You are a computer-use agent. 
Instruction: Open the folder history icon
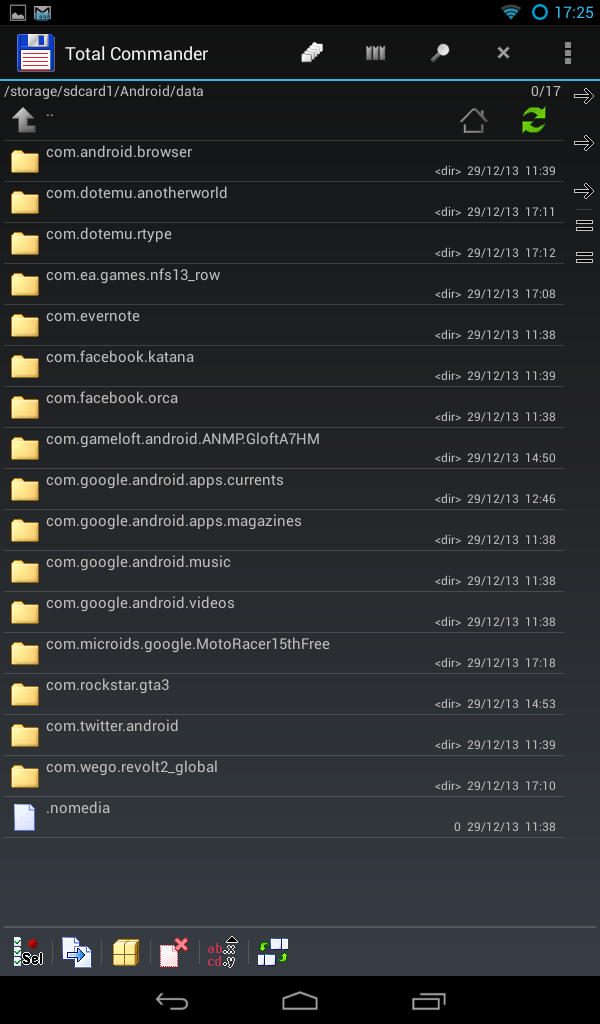tap(312, 53)
